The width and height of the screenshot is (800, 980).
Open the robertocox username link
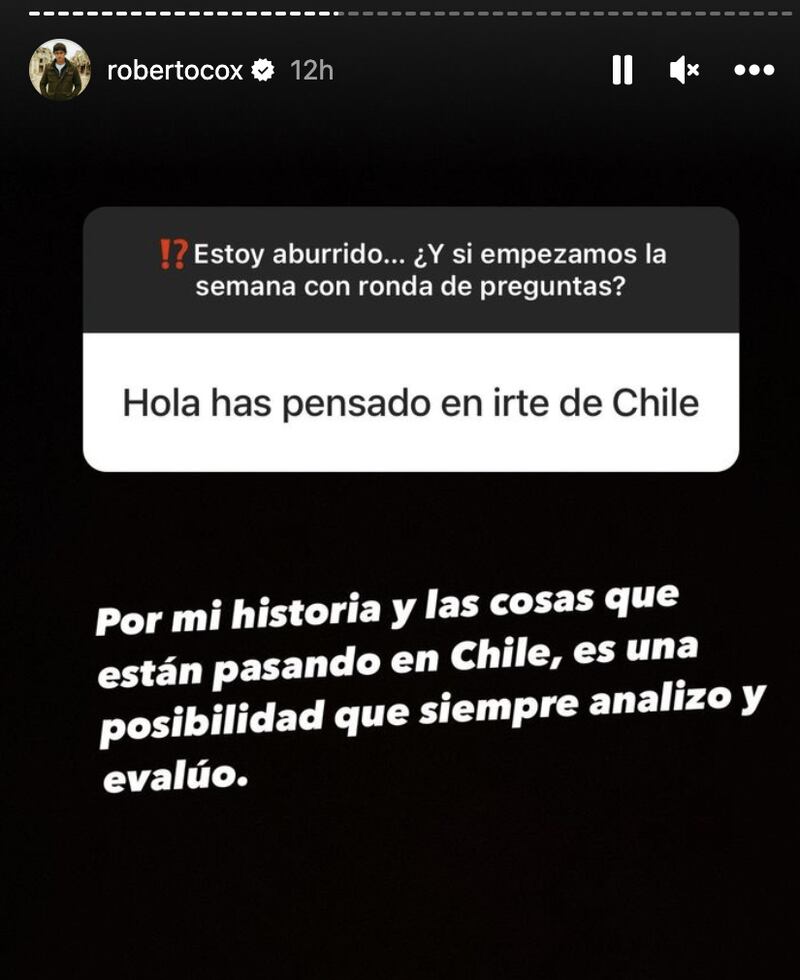click(x=174, y=71)
